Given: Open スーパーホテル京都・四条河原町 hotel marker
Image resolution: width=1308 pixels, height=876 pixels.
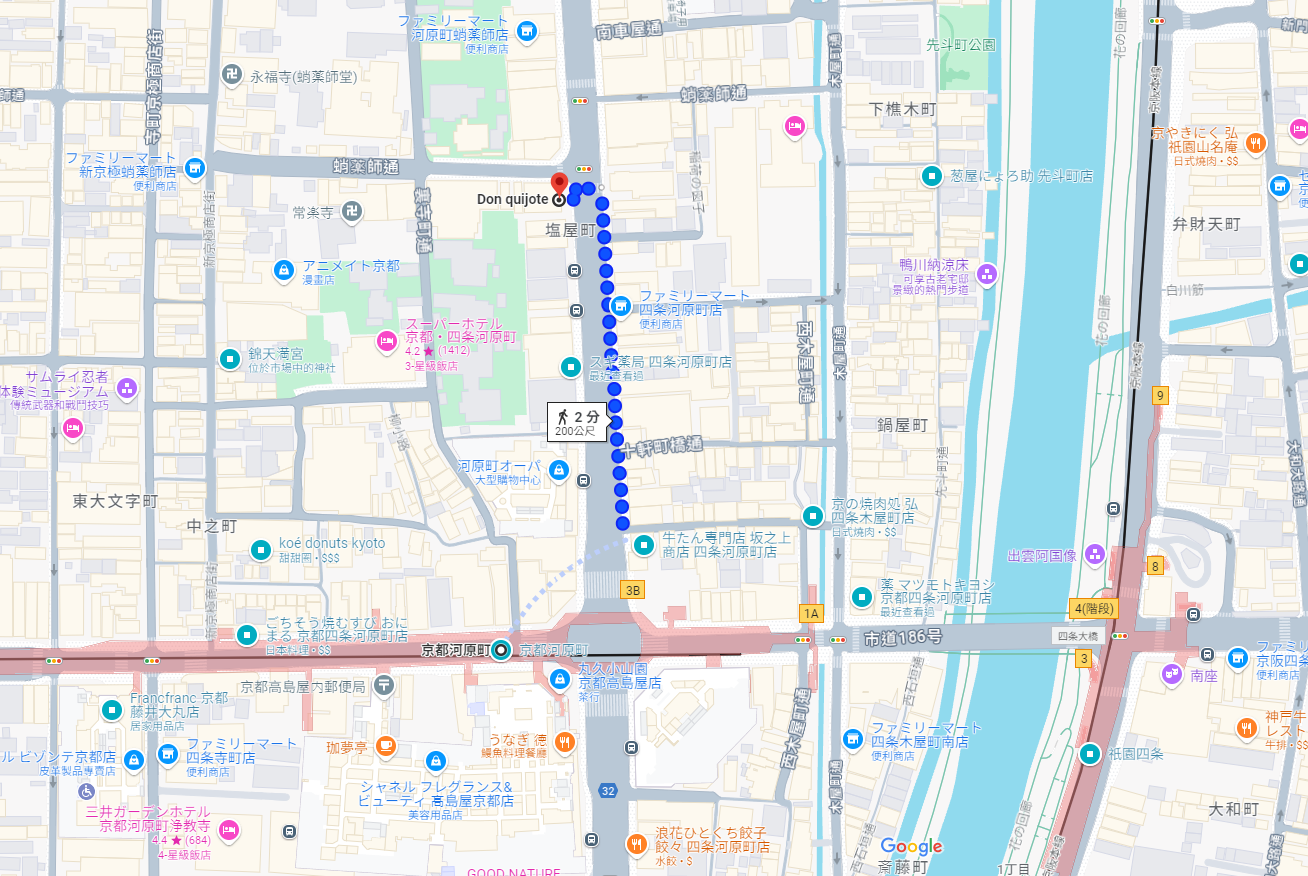Looking at the screenshot, I should [x=387, y=342].
